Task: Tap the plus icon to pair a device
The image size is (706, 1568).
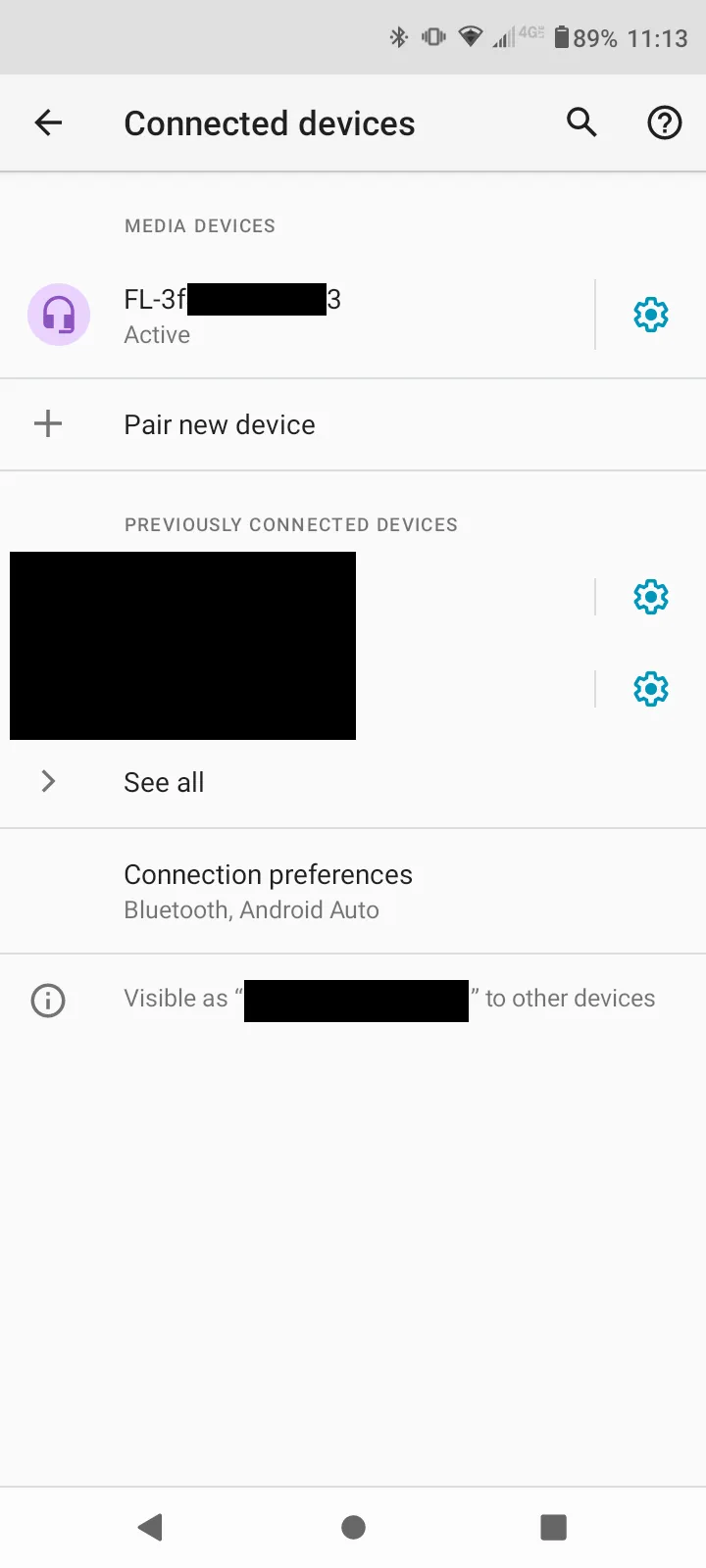Action: (47, 423)
